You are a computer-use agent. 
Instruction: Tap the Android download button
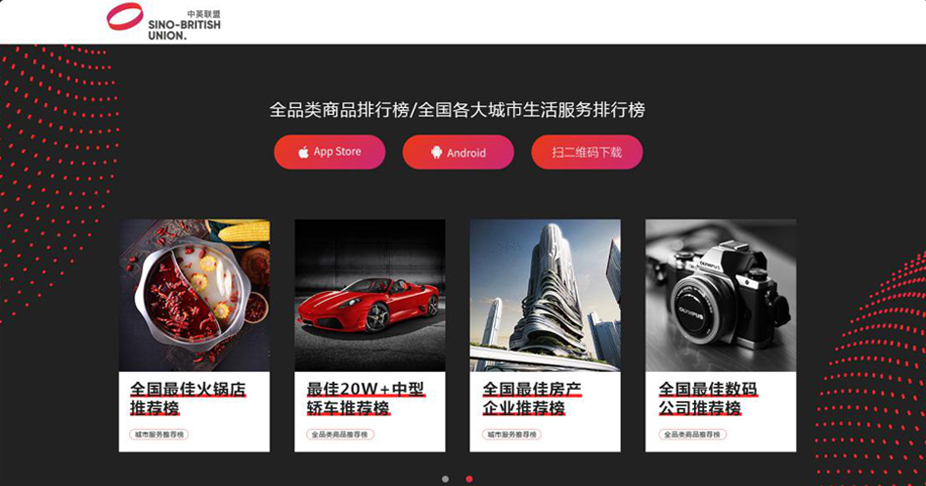(x=458, y=152)
